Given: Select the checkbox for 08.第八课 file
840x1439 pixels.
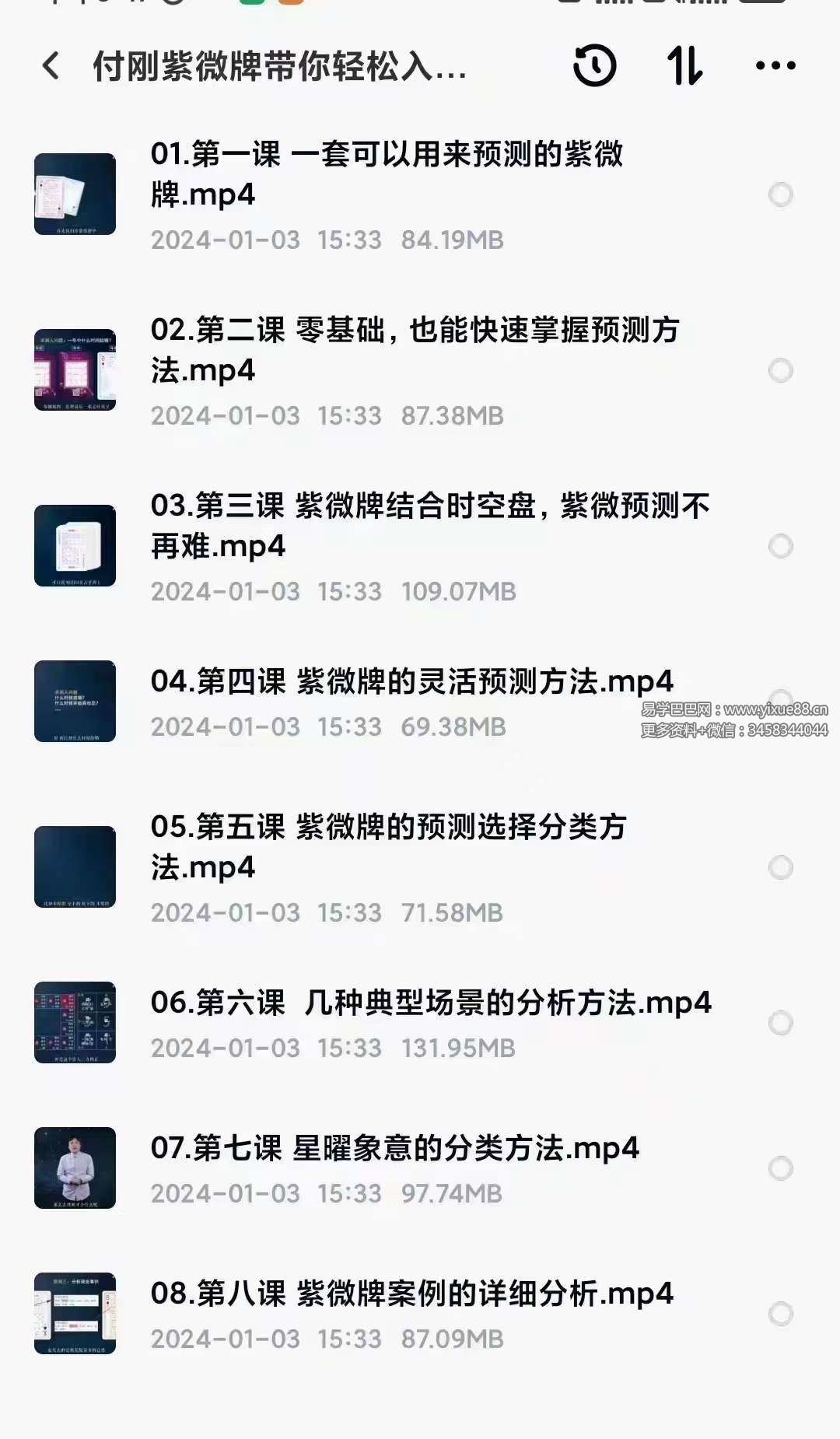Looking at the screenshot, I should click(780, 1314).
